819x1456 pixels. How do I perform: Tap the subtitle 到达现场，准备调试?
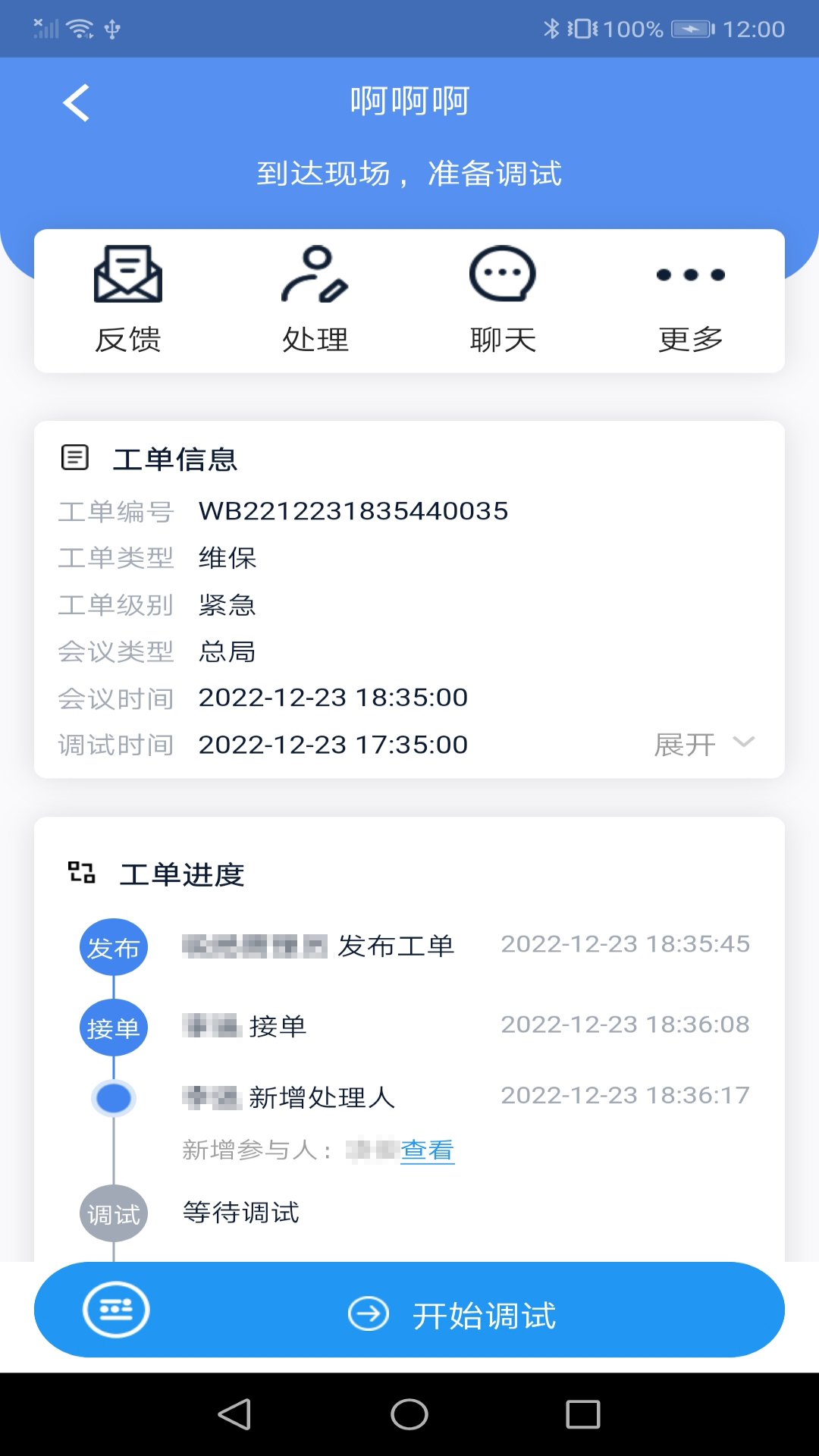tap(409, 173)
